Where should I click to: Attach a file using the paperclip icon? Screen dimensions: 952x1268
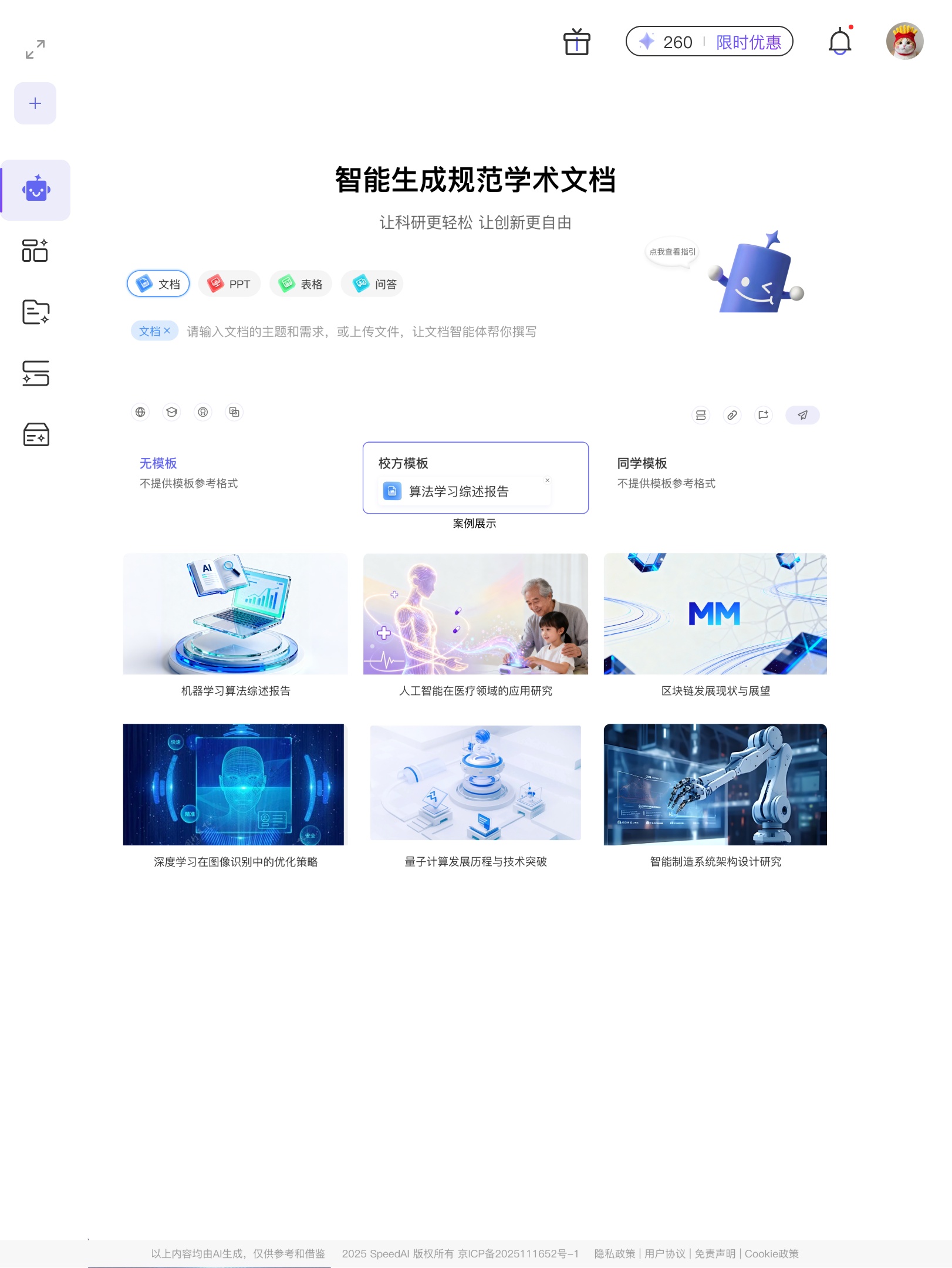point(732,415)
